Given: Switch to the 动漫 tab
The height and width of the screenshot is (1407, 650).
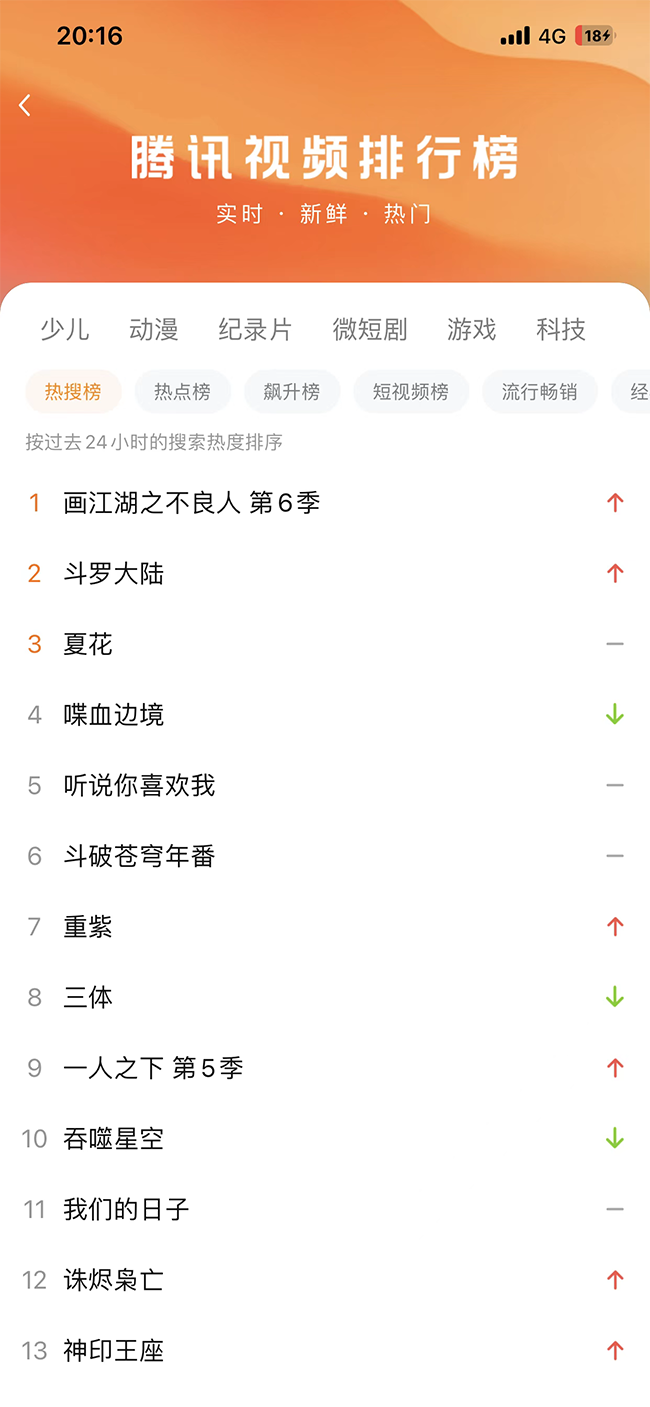Looking at the screenshot, I should (154, 329).
